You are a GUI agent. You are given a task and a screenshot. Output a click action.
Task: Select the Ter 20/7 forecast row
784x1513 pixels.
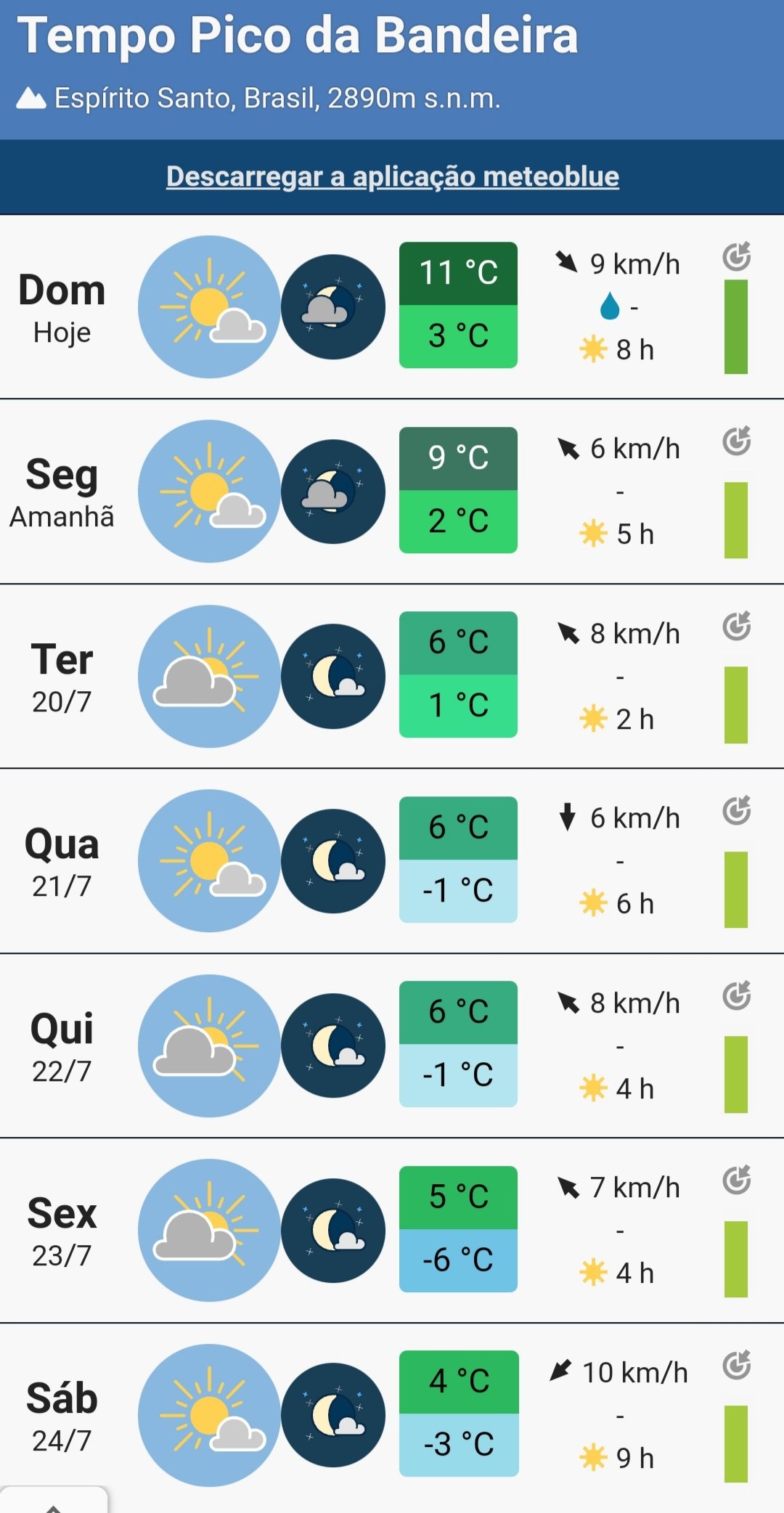(x=392, y=676)
